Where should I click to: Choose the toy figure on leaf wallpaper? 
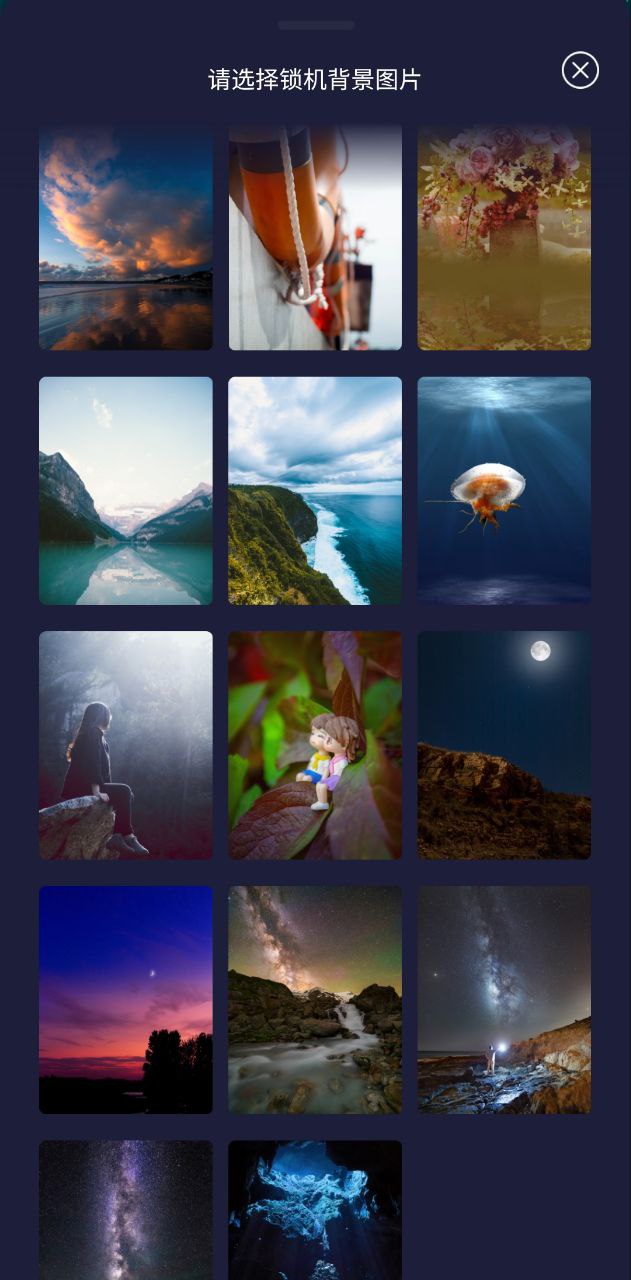[x=315, y=745]
